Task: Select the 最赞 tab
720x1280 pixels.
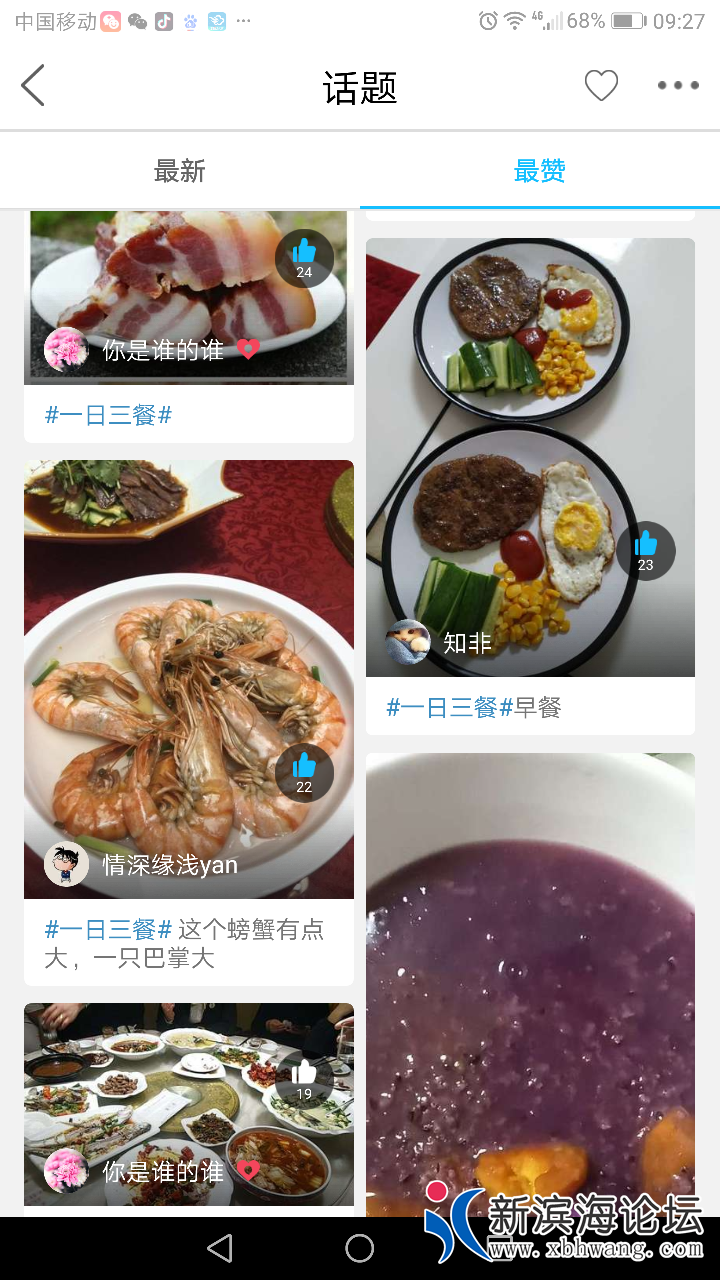Action: coord(540,171)
